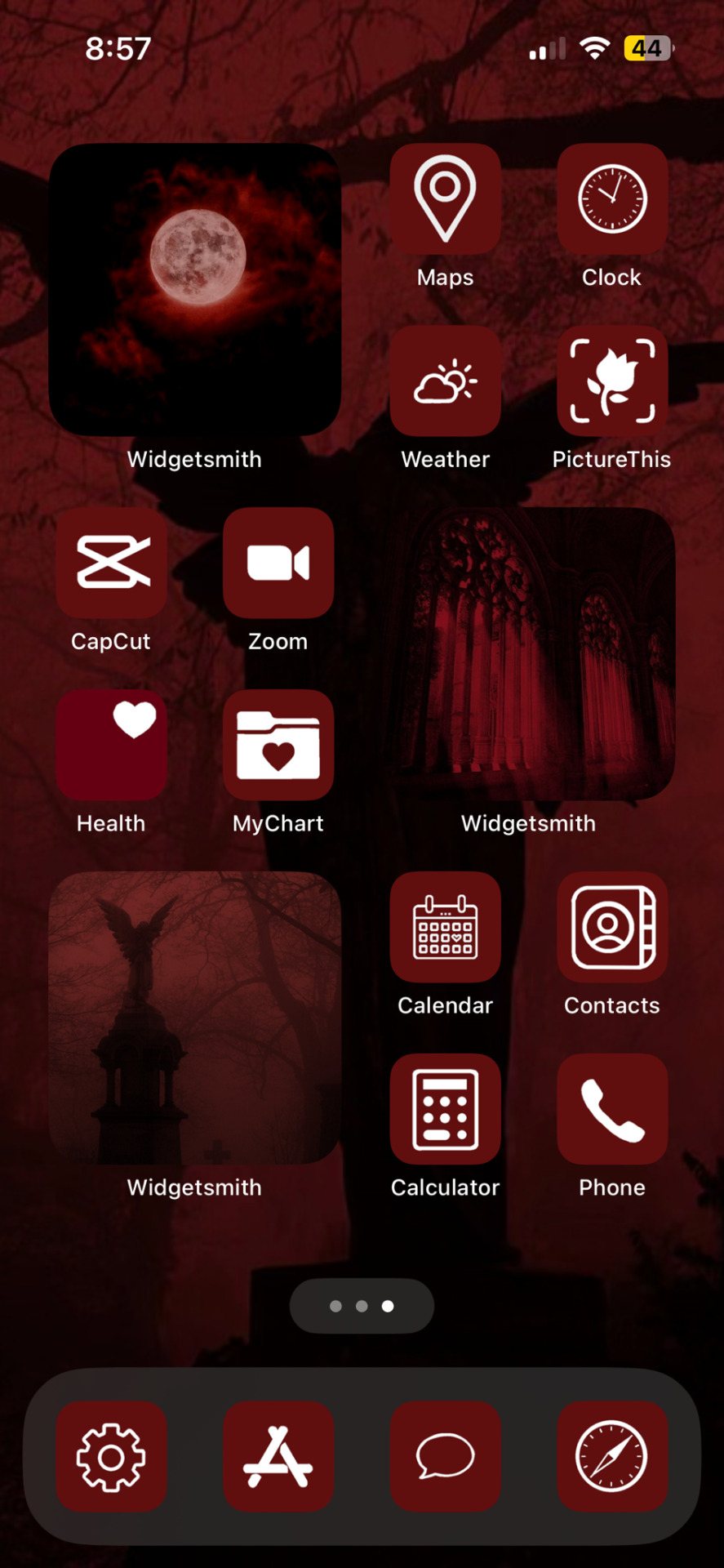Open the Zoom app
The height and width of the screenshot is (1568, 724).
(278, 563)
